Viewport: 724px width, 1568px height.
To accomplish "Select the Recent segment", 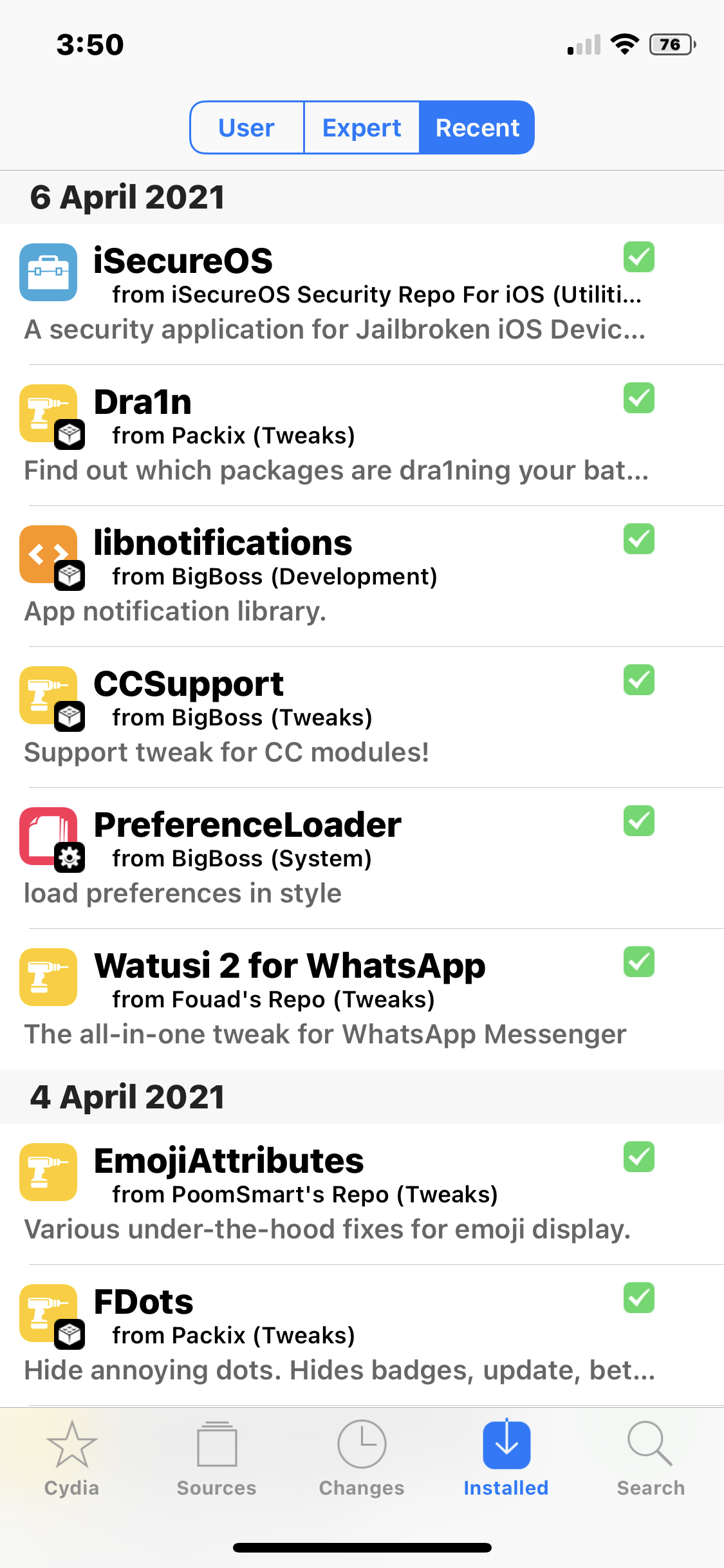I will click(x=477, y=127).
